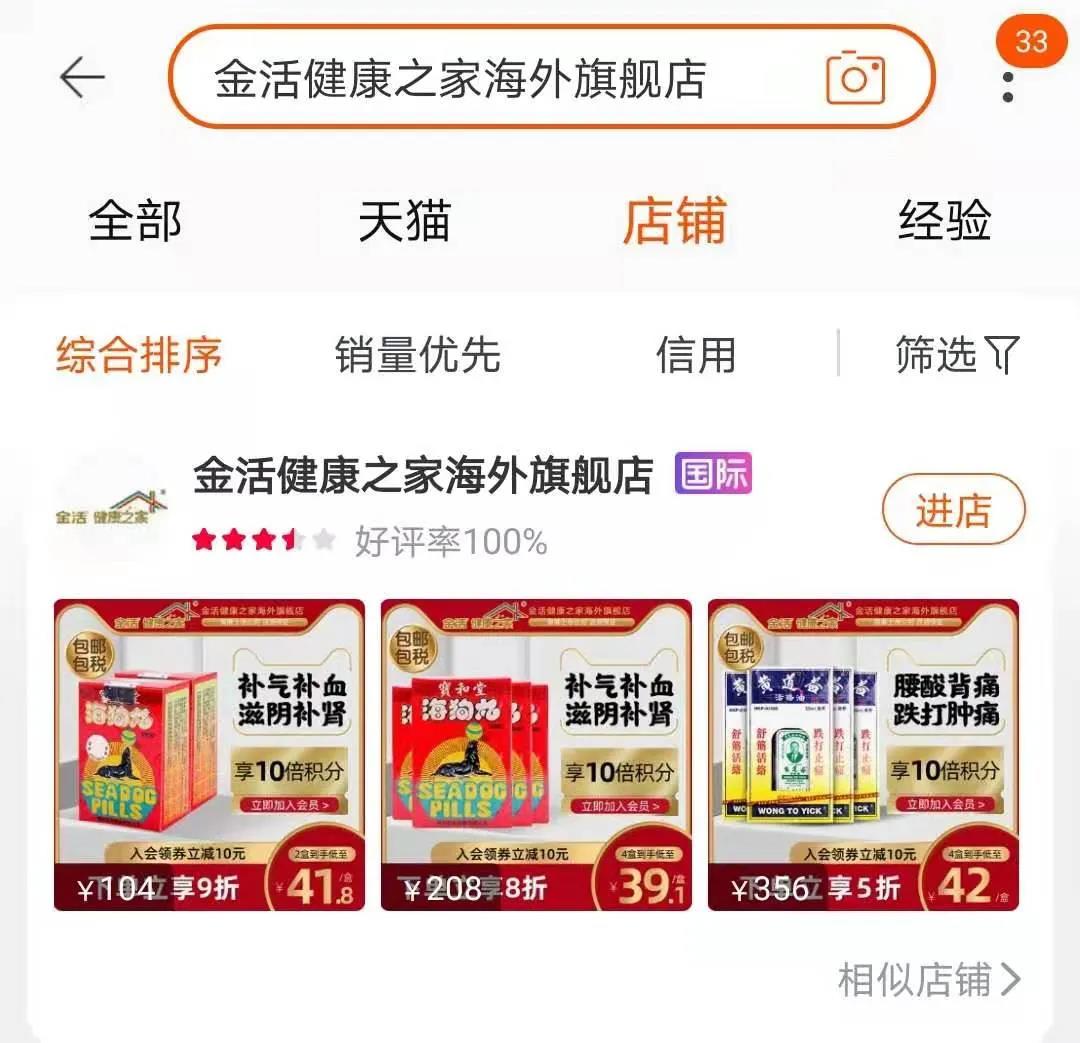Select the 店铺 tab
This screenshot has height=1043, width=1080.
674,221
